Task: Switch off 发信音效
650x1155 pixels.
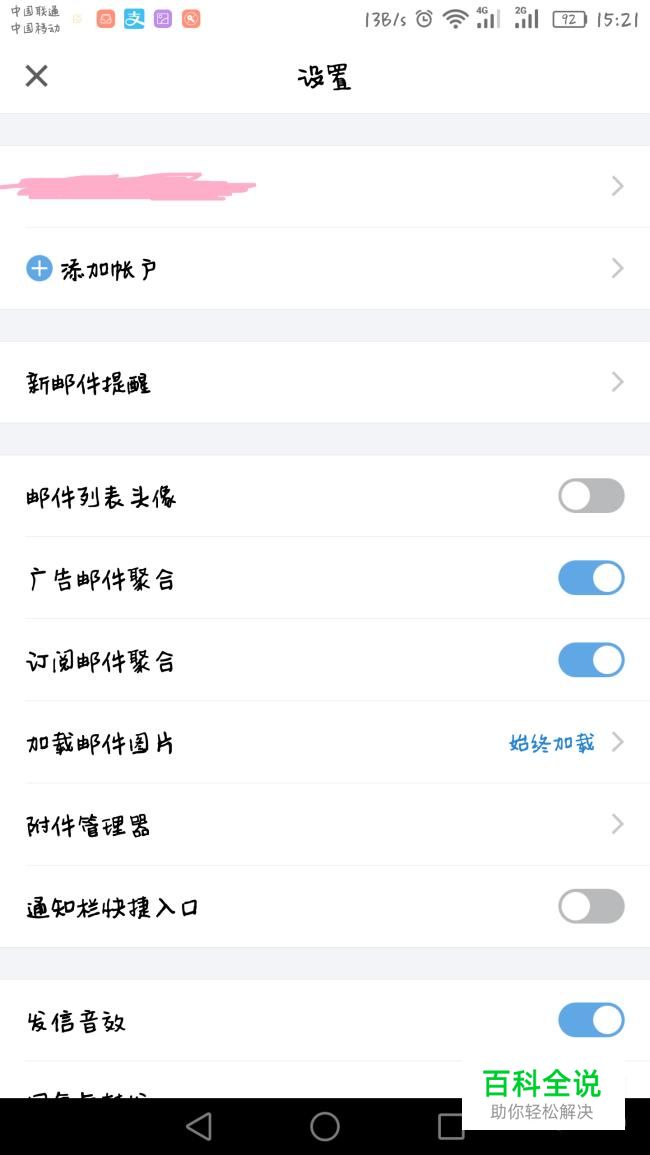Action: coord(590,1020)
